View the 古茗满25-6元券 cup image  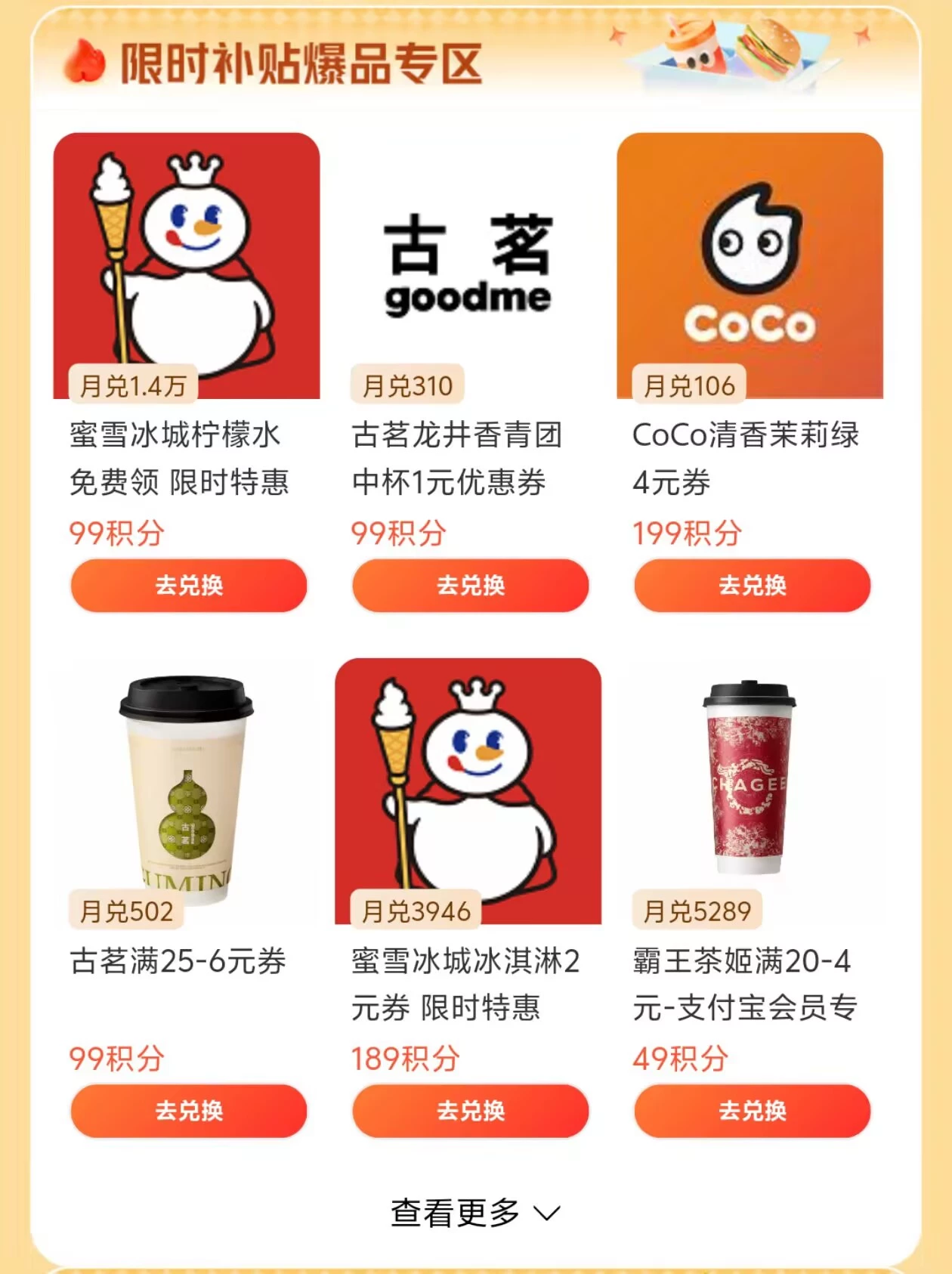coord(187,790)
